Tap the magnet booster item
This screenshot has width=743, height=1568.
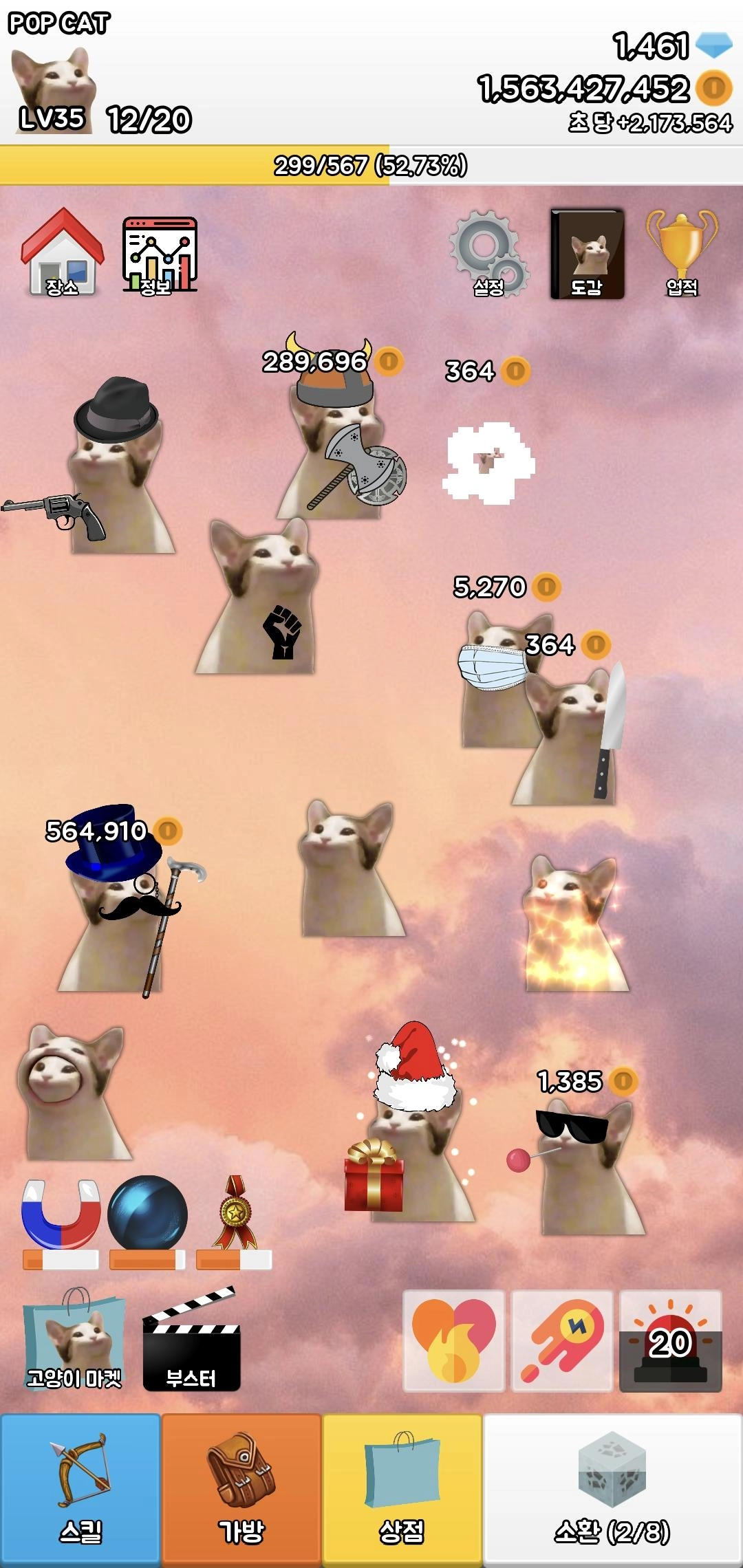(61, 1216)
